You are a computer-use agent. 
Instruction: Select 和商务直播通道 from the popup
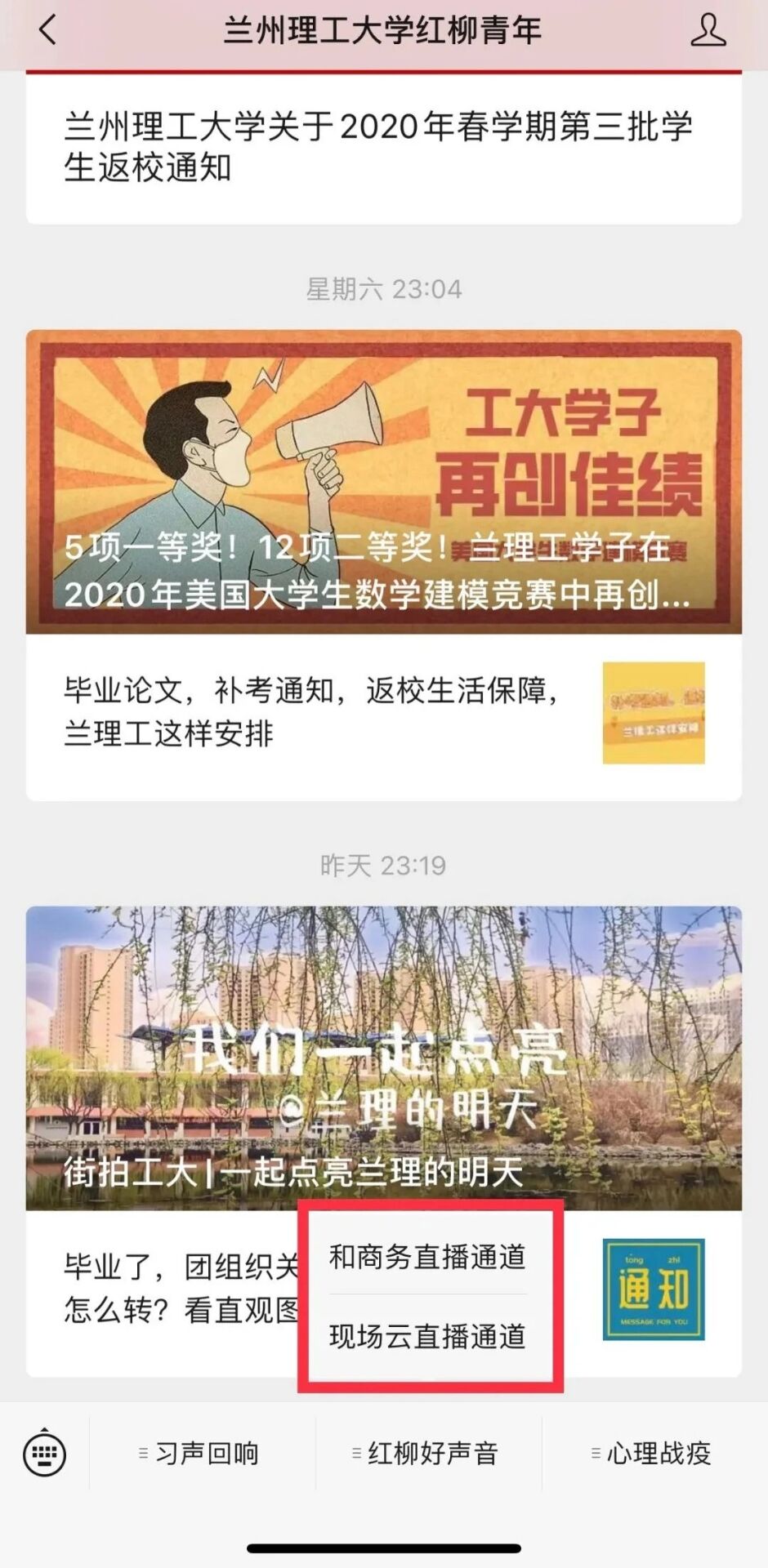(427, 1257)
